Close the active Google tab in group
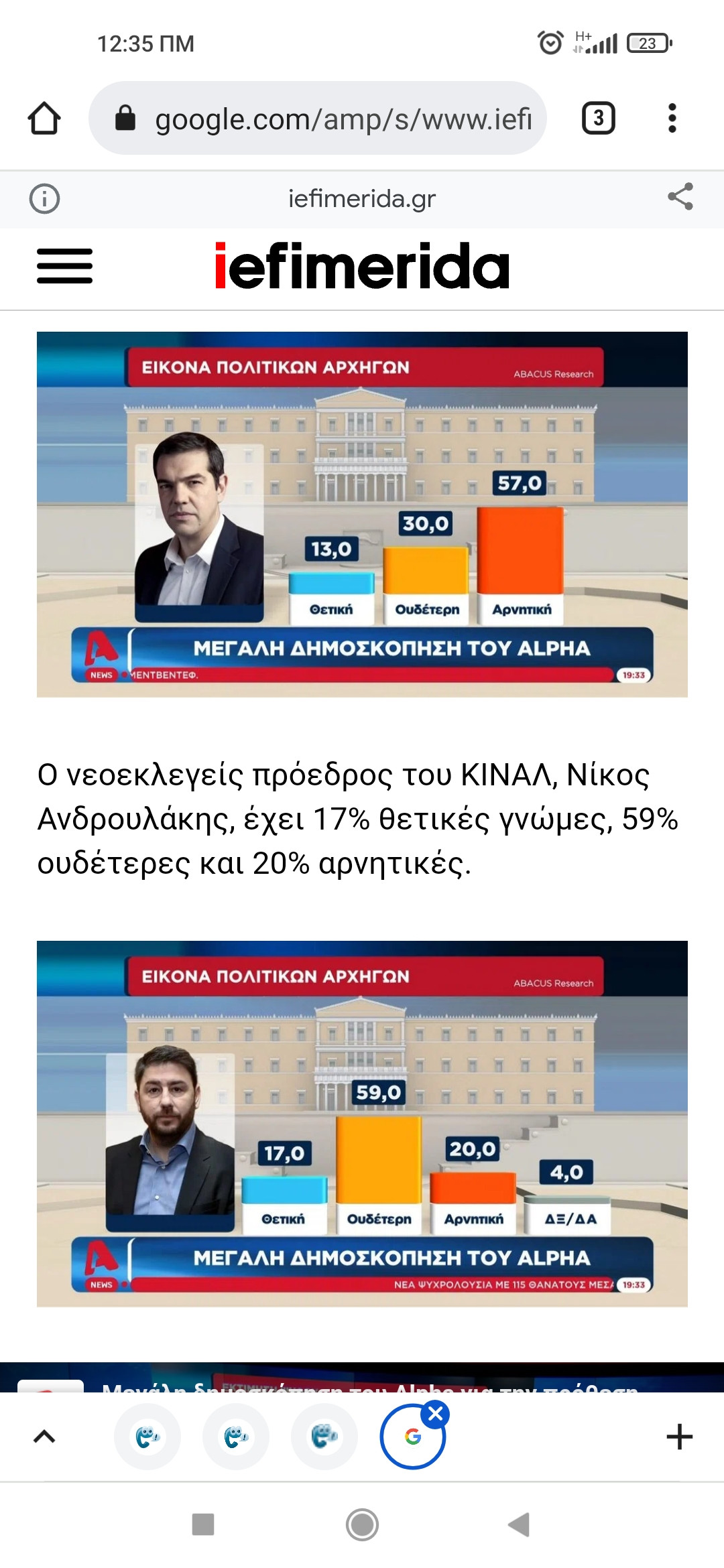 tap(436, 1414)
